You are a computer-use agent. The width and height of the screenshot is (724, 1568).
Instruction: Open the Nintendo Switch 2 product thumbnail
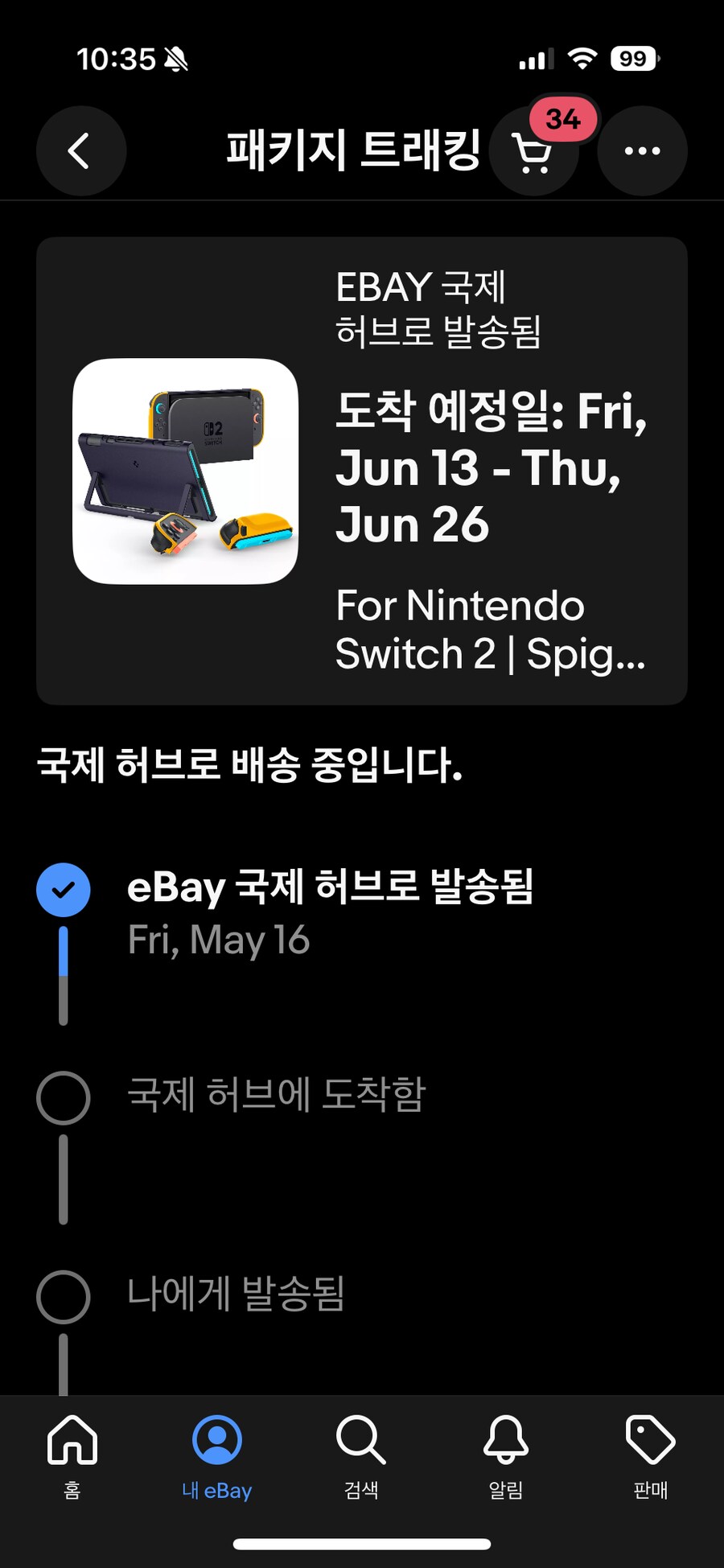point(184,469)
